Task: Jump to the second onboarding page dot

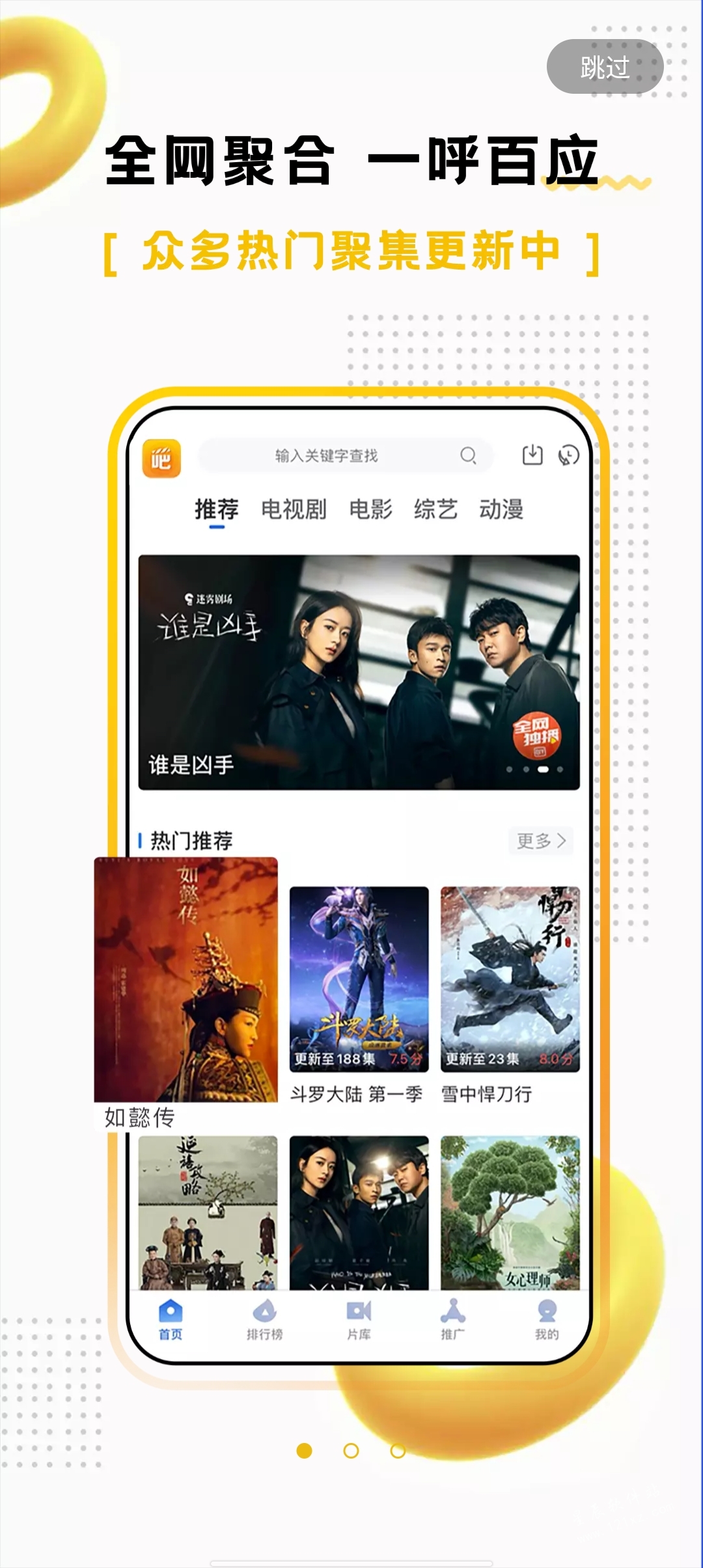Action: [351, 1451]
